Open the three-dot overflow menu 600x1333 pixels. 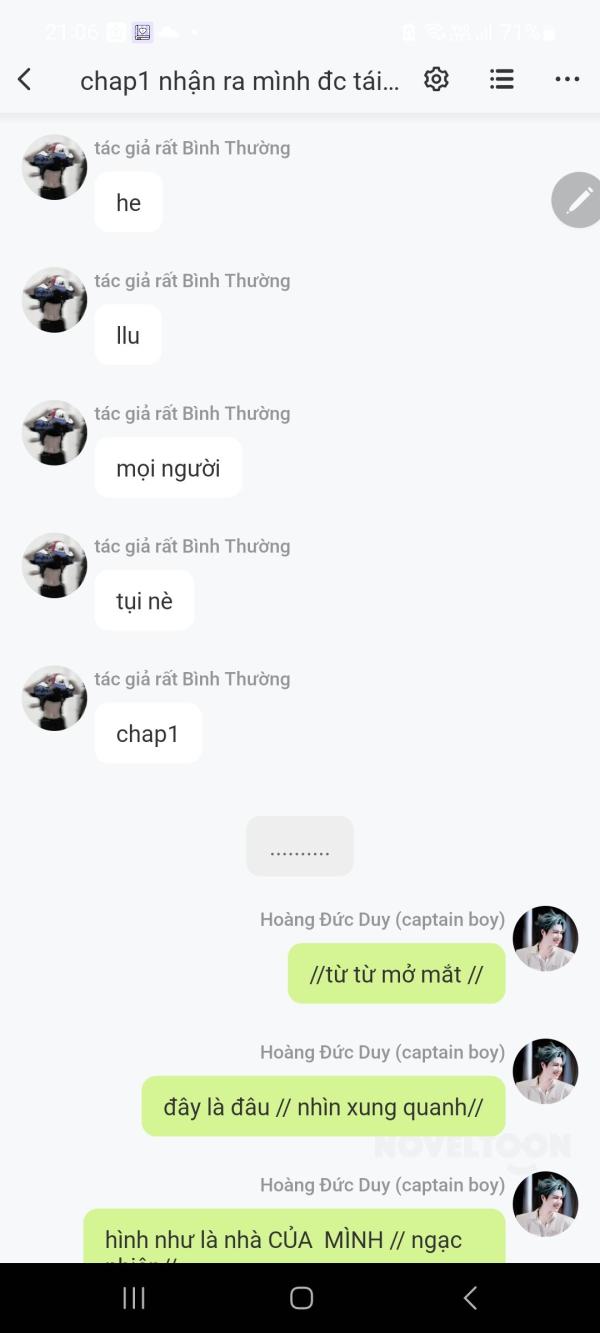pyautogui.click(x=567, y=80)
